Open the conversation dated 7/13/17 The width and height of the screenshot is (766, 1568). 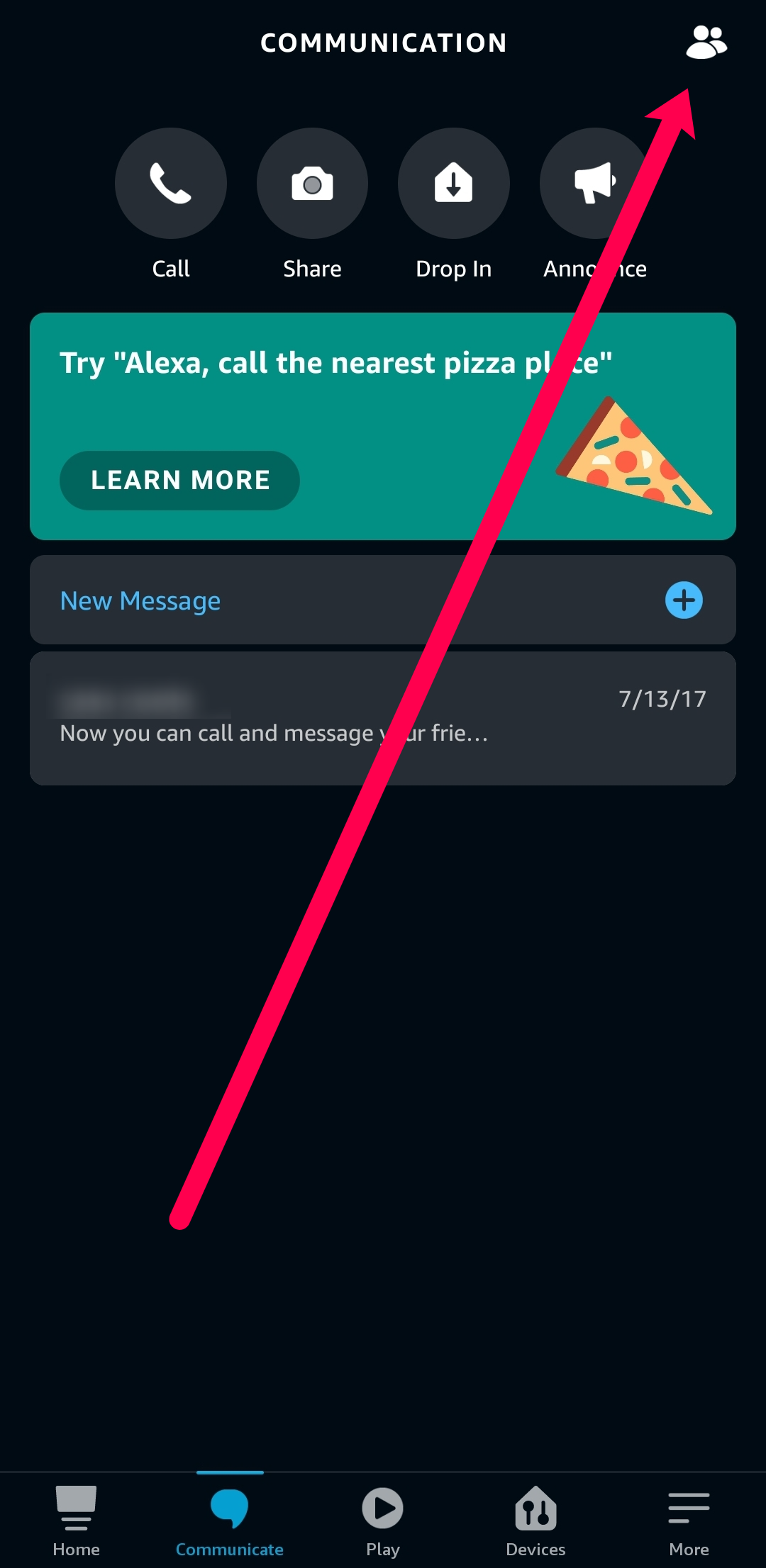coord(383,718)
